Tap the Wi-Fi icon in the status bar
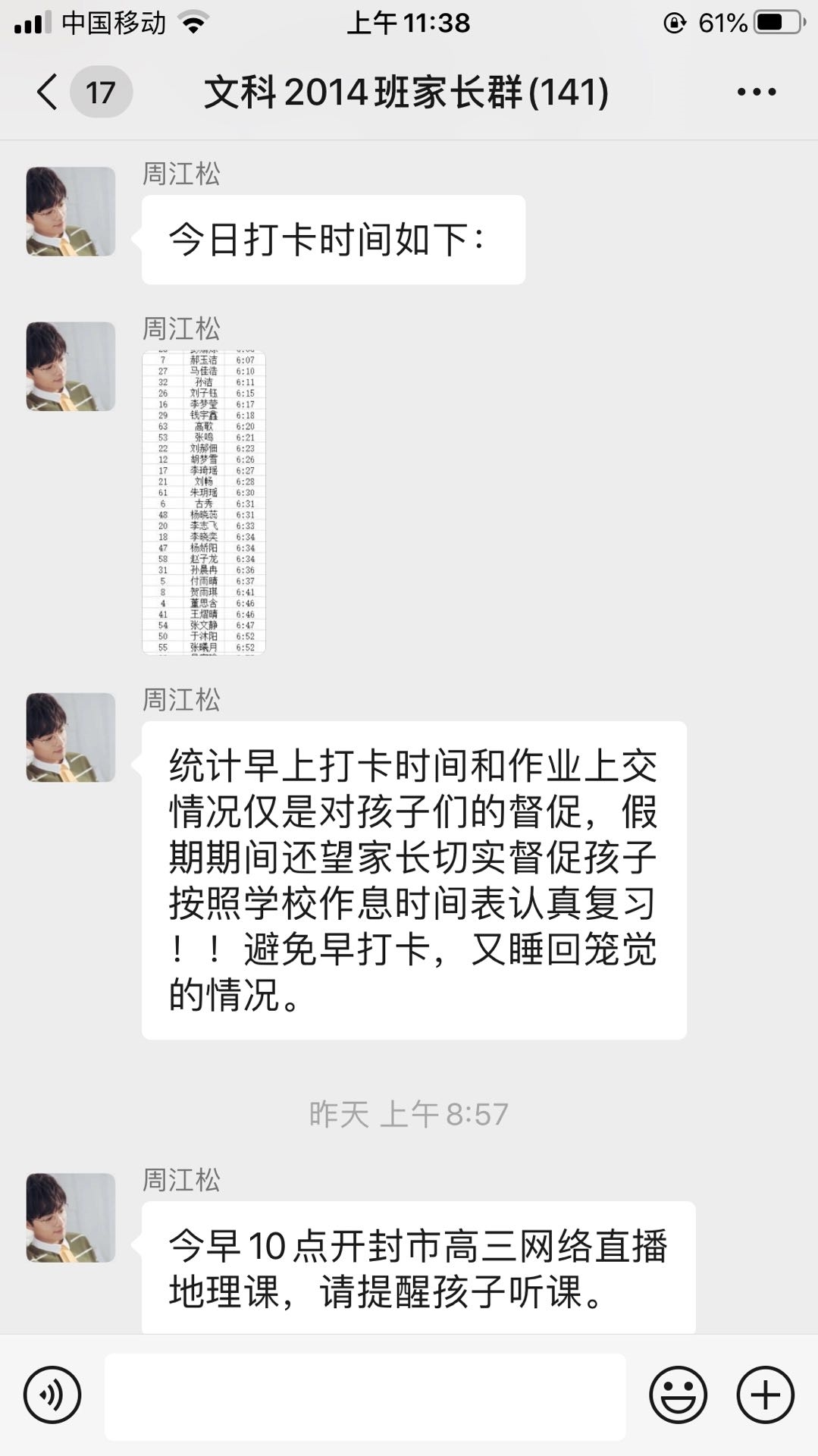This screenshot has height=1456, width=818. (x=194, y=23)
